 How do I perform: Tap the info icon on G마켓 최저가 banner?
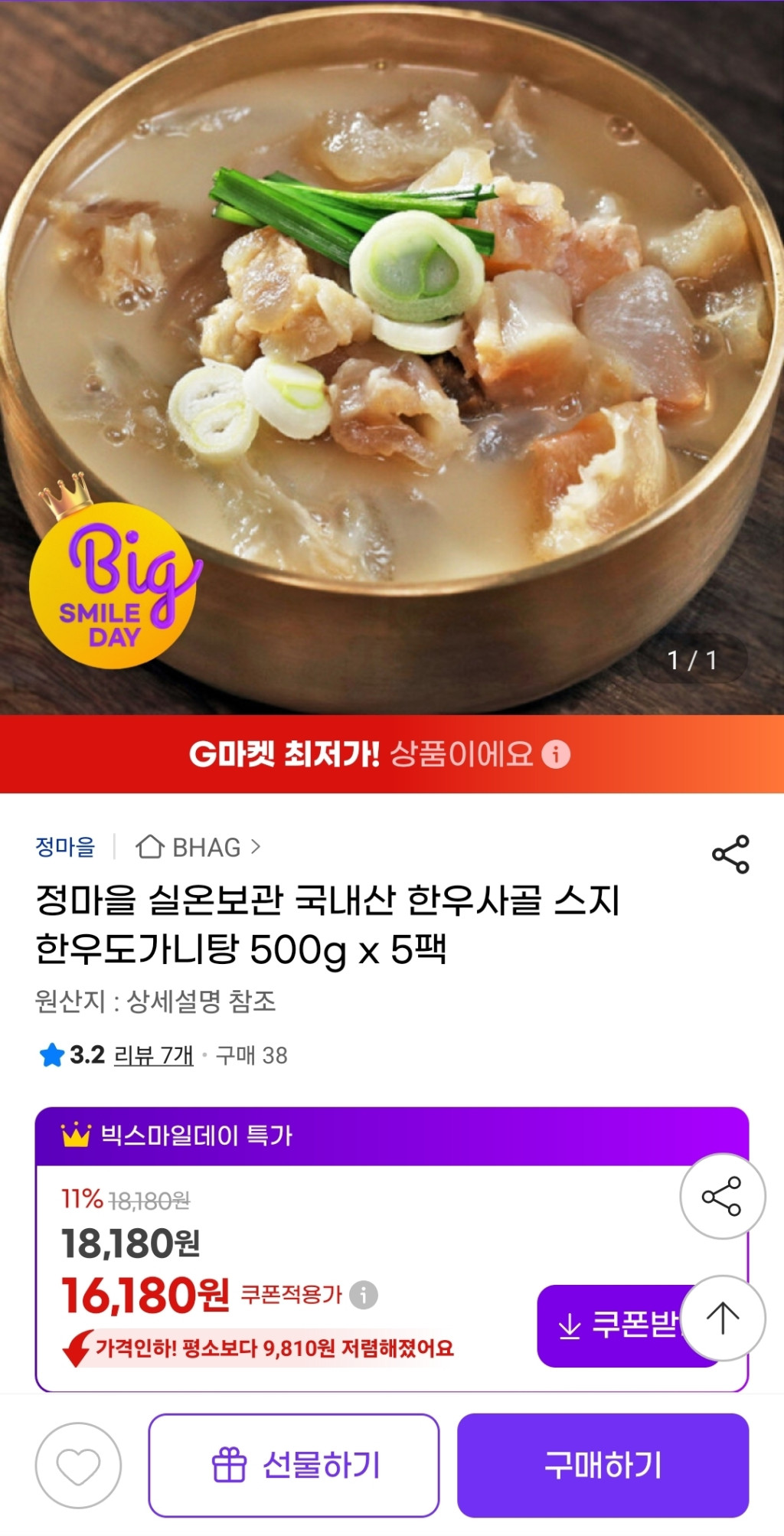(556, 754)
